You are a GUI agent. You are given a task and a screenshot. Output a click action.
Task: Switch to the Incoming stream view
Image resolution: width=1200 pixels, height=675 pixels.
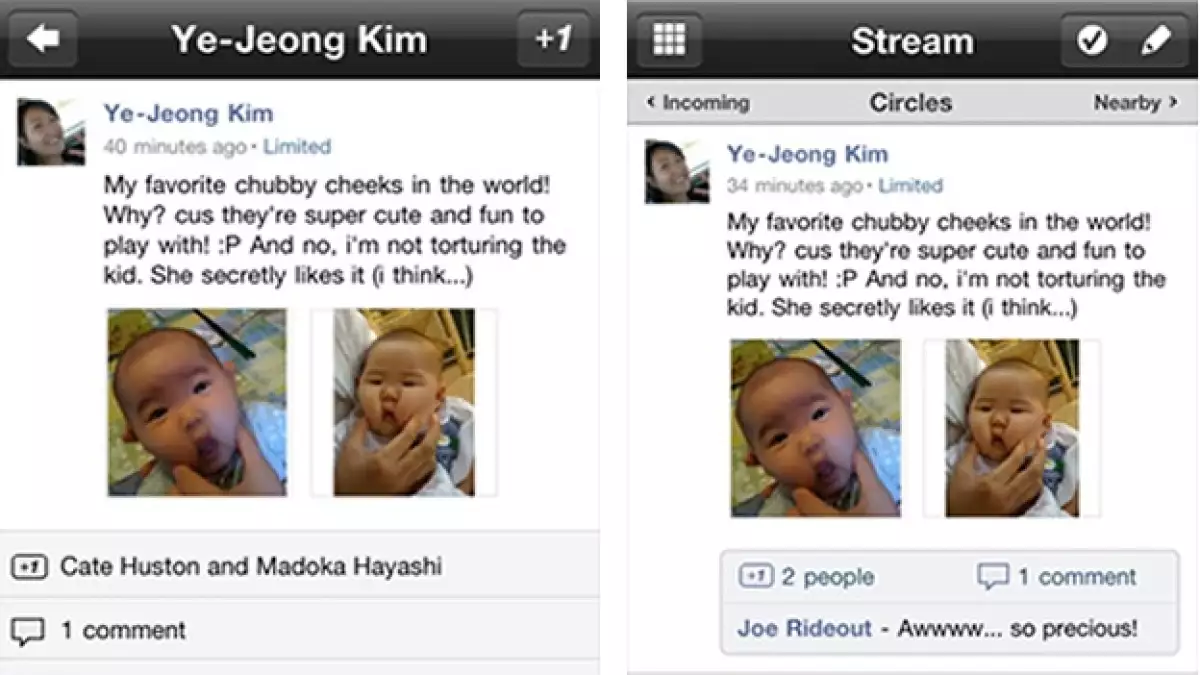(x=698, y=103)
